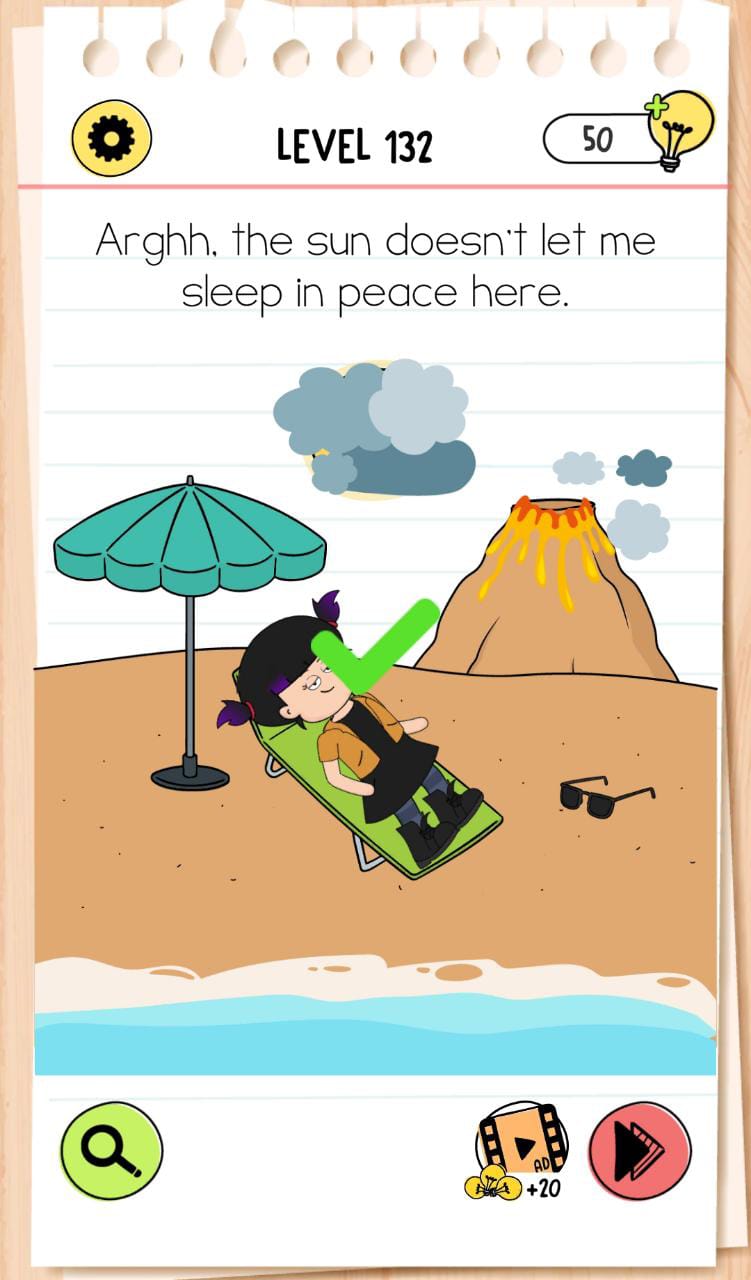Skip this level with the fast-forward button
Screen dimensions: 751x1280
[639, 1150]
